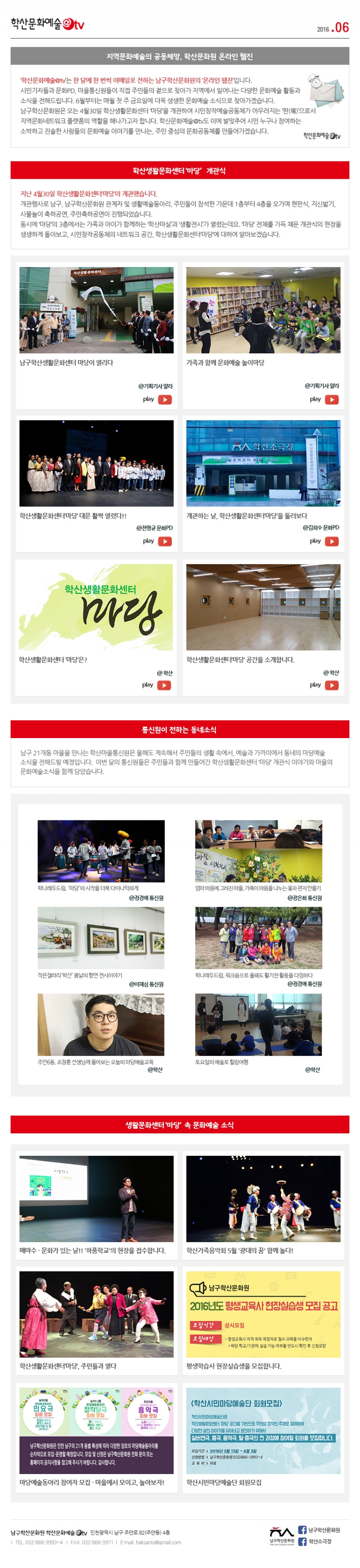Open the 학산시민마당예술단 회원모집 notice
360x1568 pixels.
coord(263,1431)
